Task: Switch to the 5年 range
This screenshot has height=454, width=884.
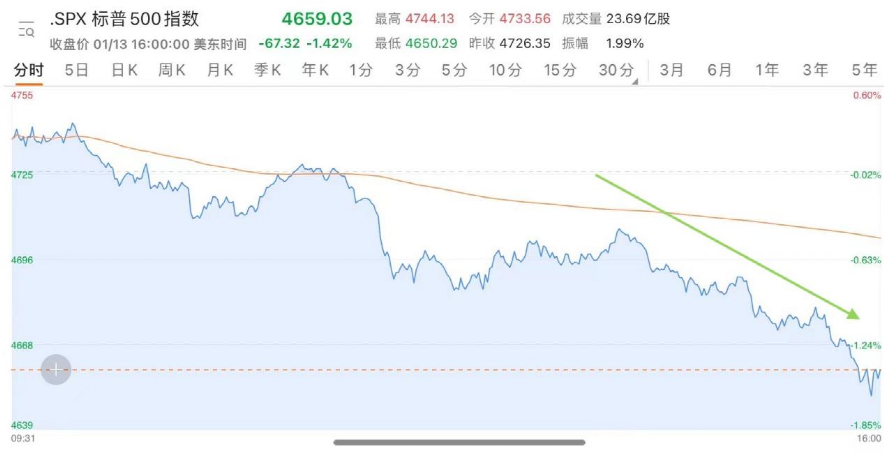Action: pos(863,70)
